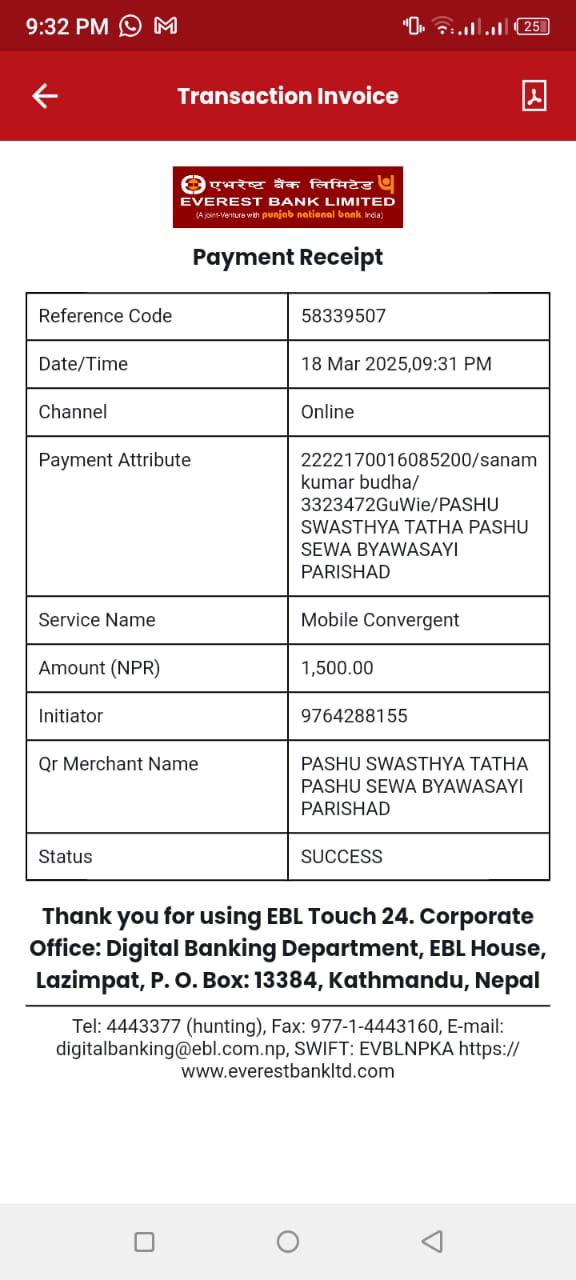Screen dimensions: 576x1280
Task: Download the invoice as PDF
Action: click(534, 96)
